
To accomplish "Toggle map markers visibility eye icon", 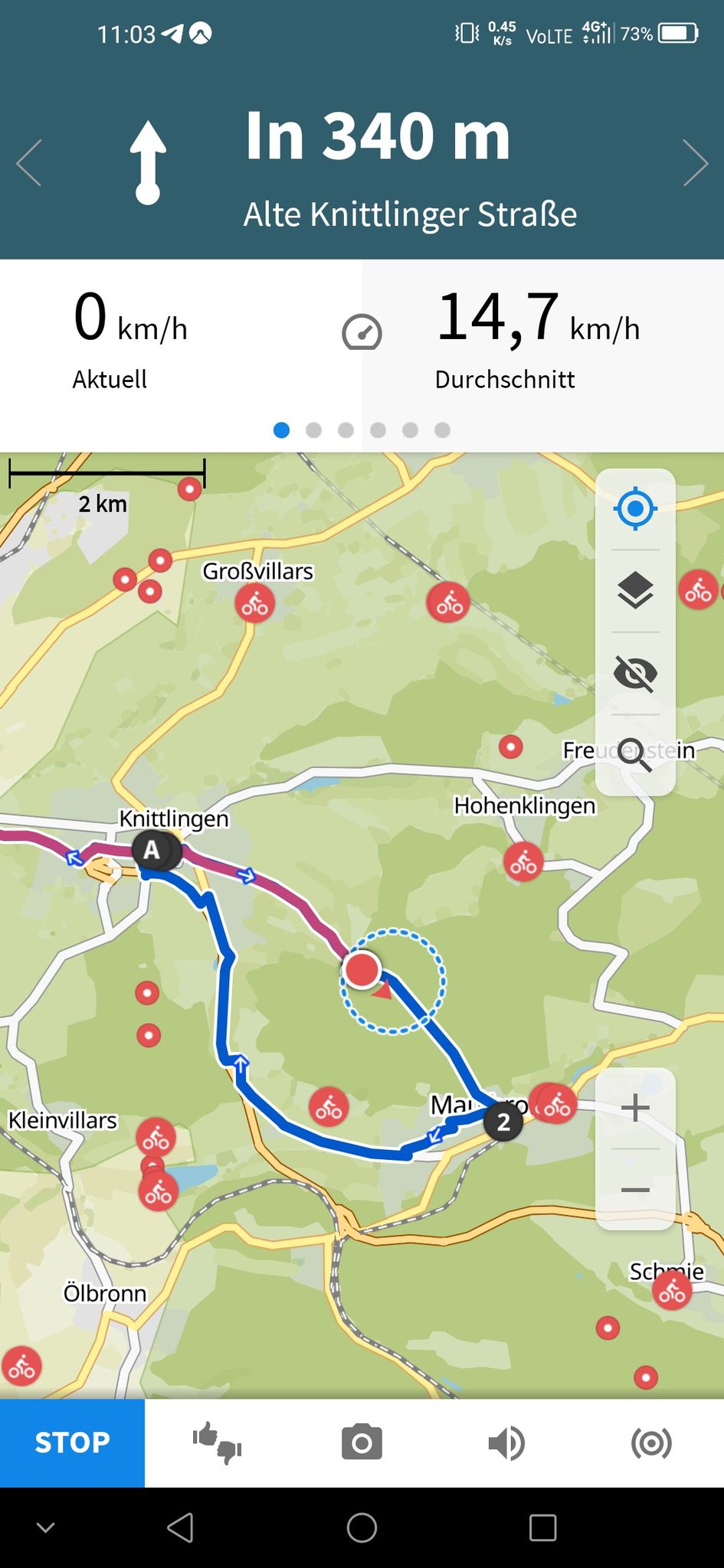I will point(635,674).
